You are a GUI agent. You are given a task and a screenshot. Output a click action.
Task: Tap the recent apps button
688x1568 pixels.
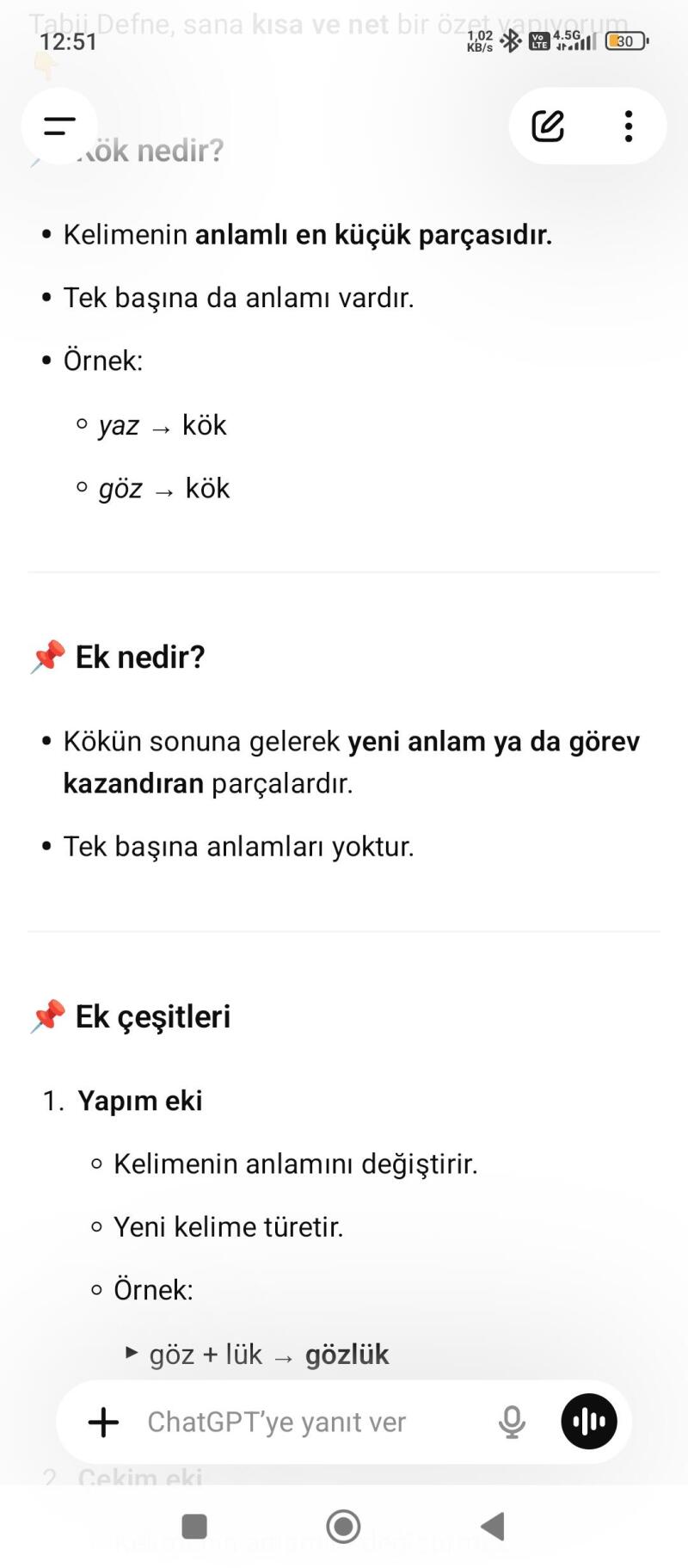coord(194,1523)
